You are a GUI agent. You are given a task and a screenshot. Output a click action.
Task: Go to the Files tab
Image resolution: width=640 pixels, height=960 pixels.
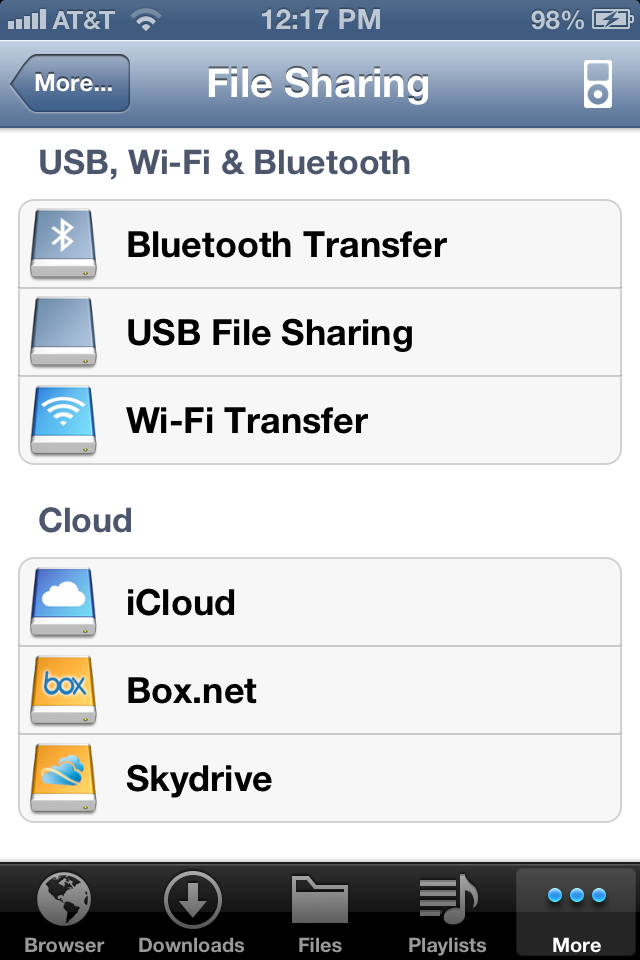pos(320,912)
